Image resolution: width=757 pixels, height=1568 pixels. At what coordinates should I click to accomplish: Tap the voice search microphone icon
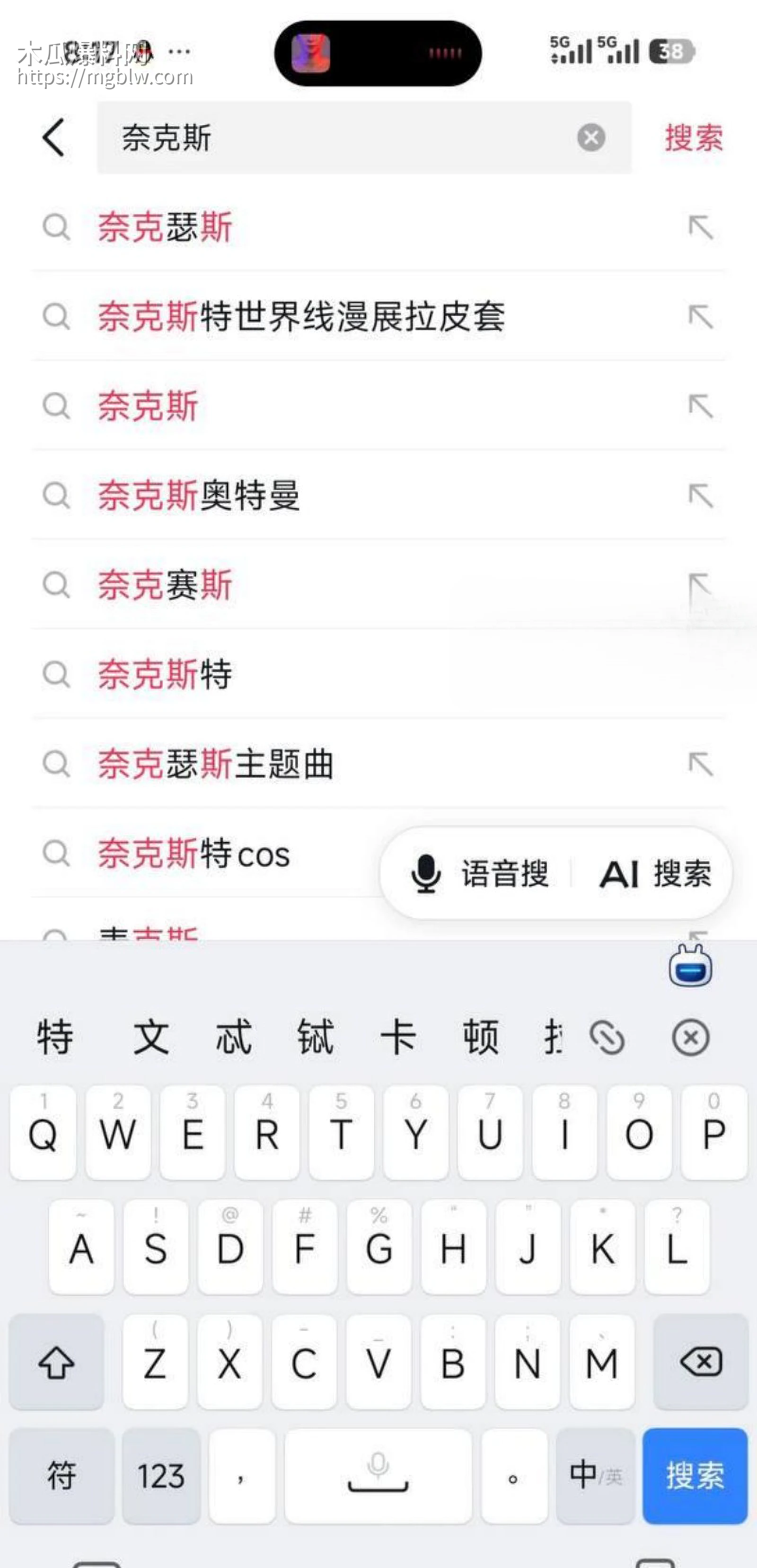coord(427,875)
